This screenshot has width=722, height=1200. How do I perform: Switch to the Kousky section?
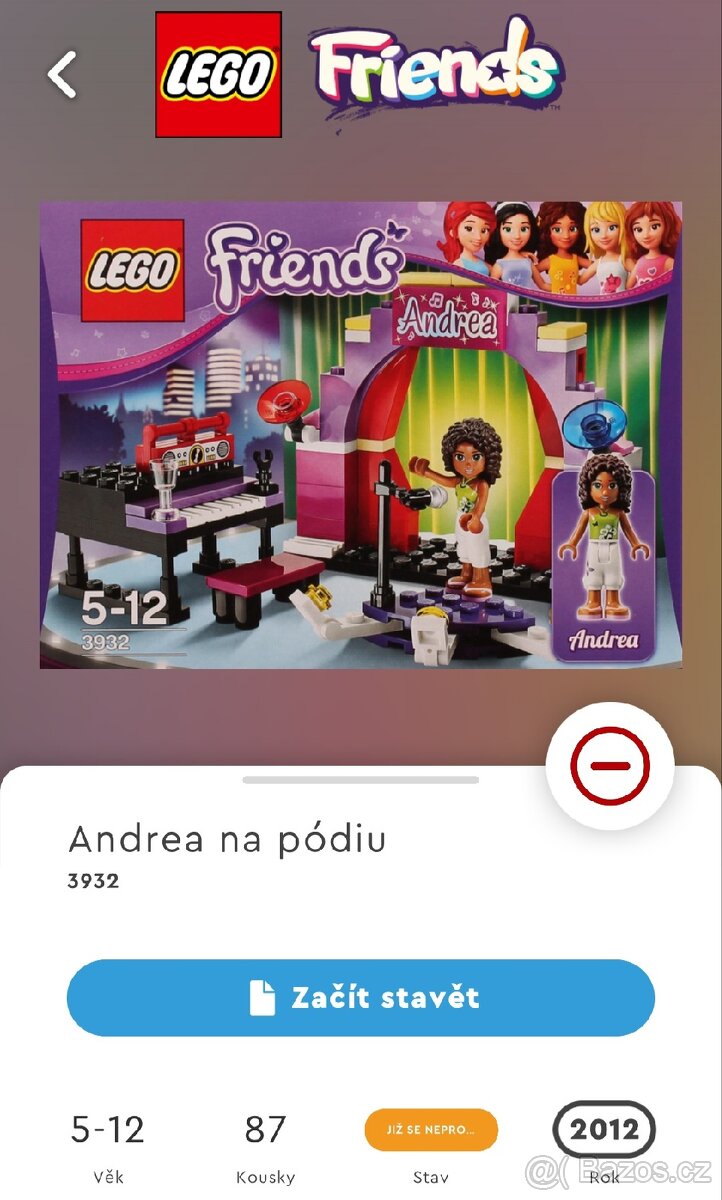tap(265, 1140)
